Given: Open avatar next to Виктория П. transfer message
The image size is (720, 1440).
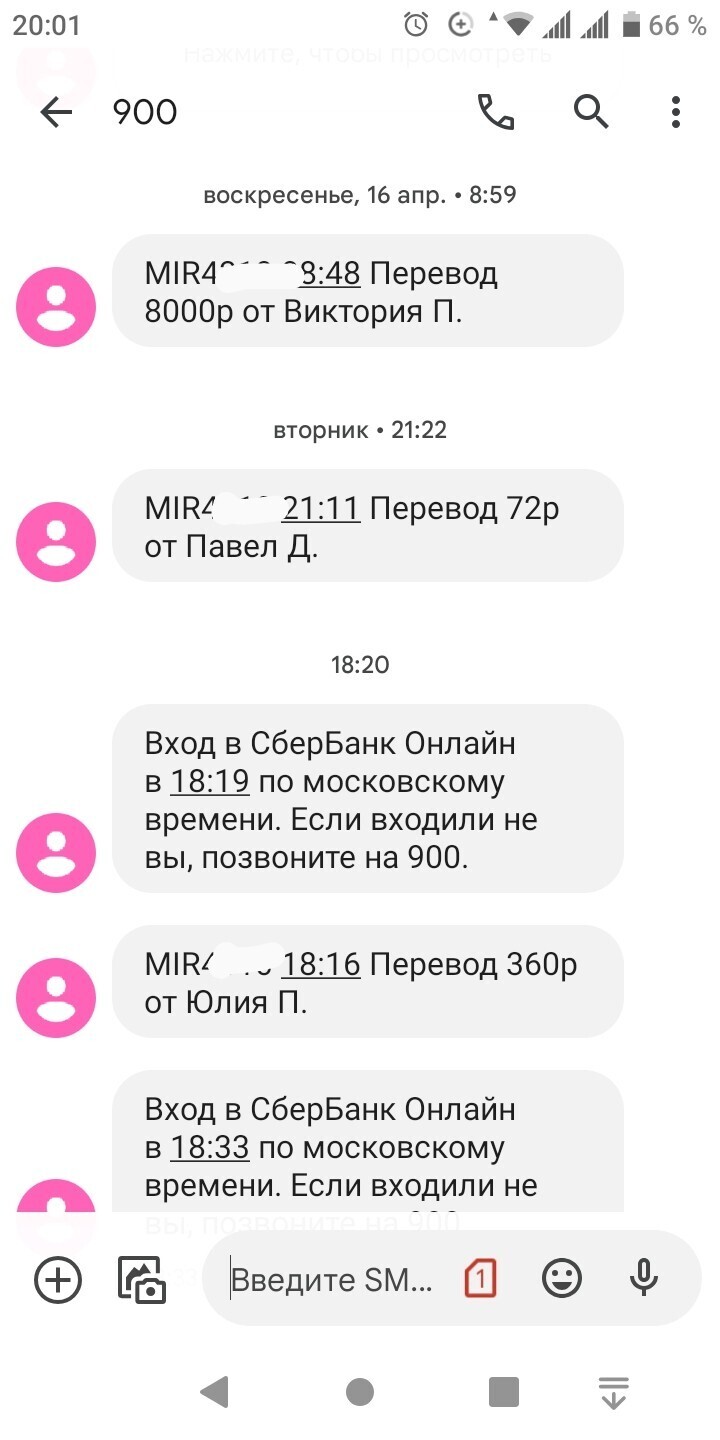Looking at the screenshot, I should pos(56,307).
